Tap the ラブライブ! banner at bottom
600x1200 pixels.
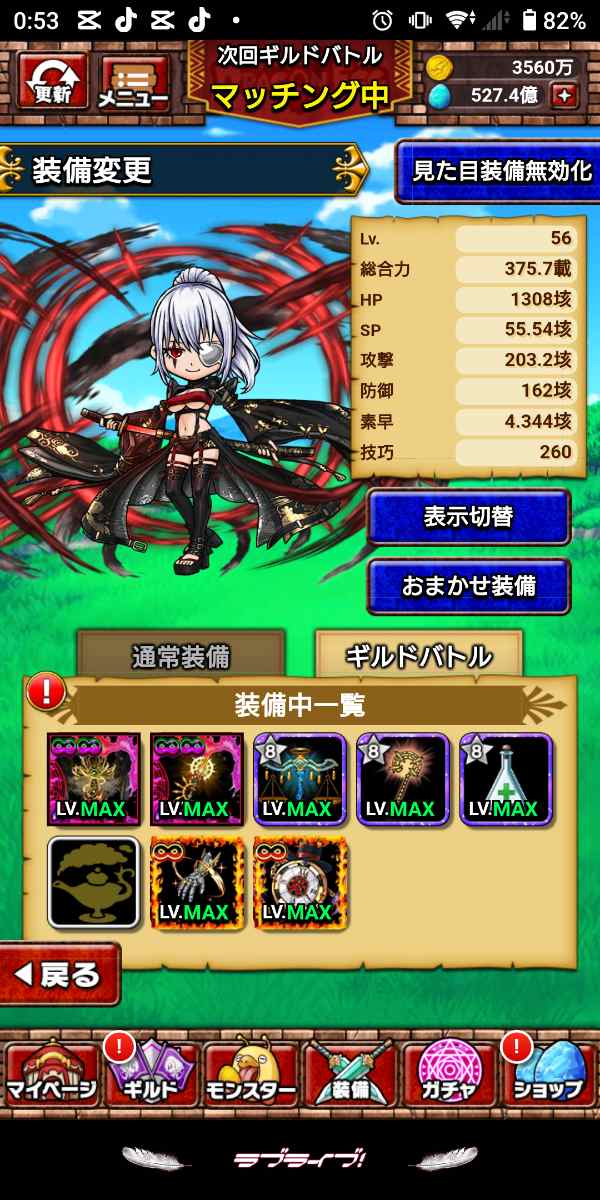point(299,1159)
